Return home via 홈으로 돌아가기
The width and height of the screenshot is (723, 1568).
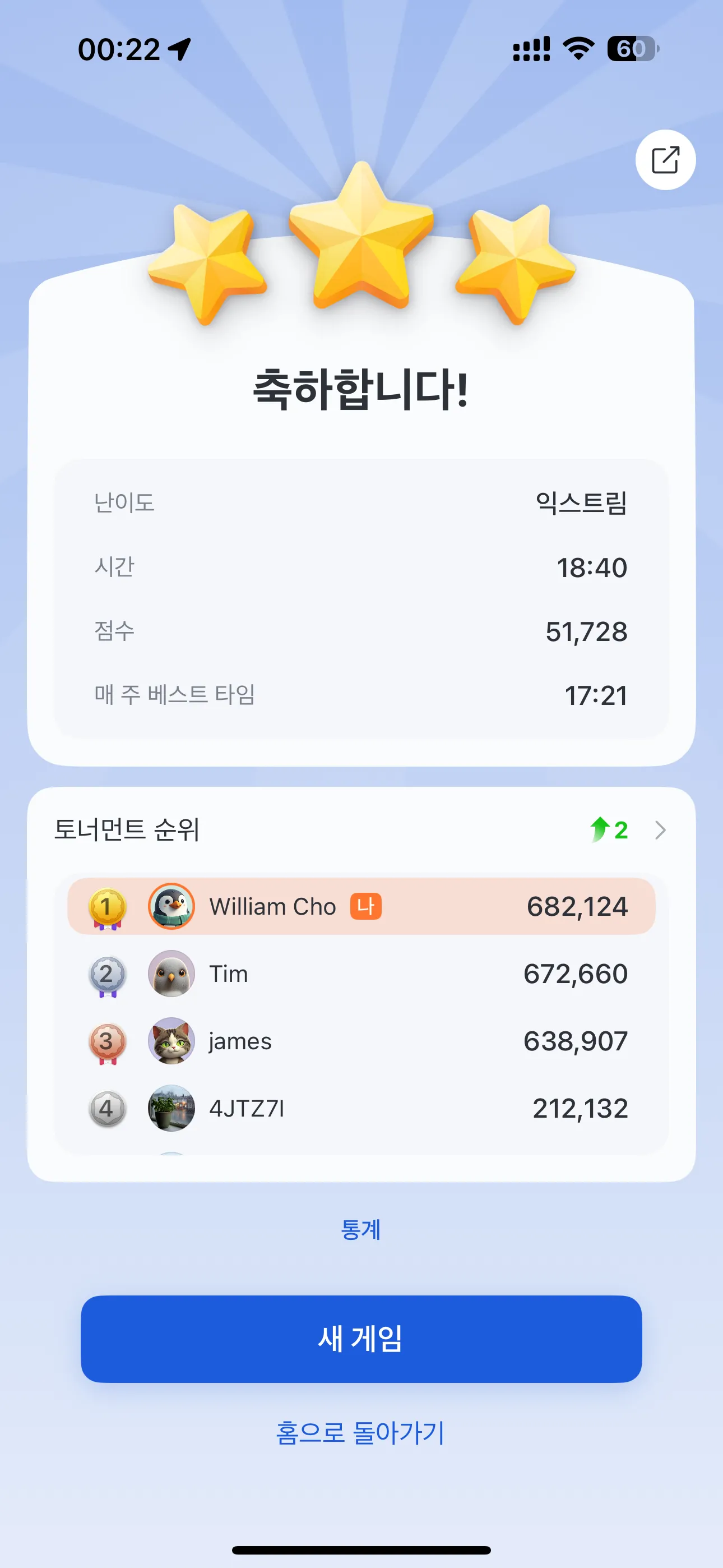pyautogui.click(x=360, y=1432)
